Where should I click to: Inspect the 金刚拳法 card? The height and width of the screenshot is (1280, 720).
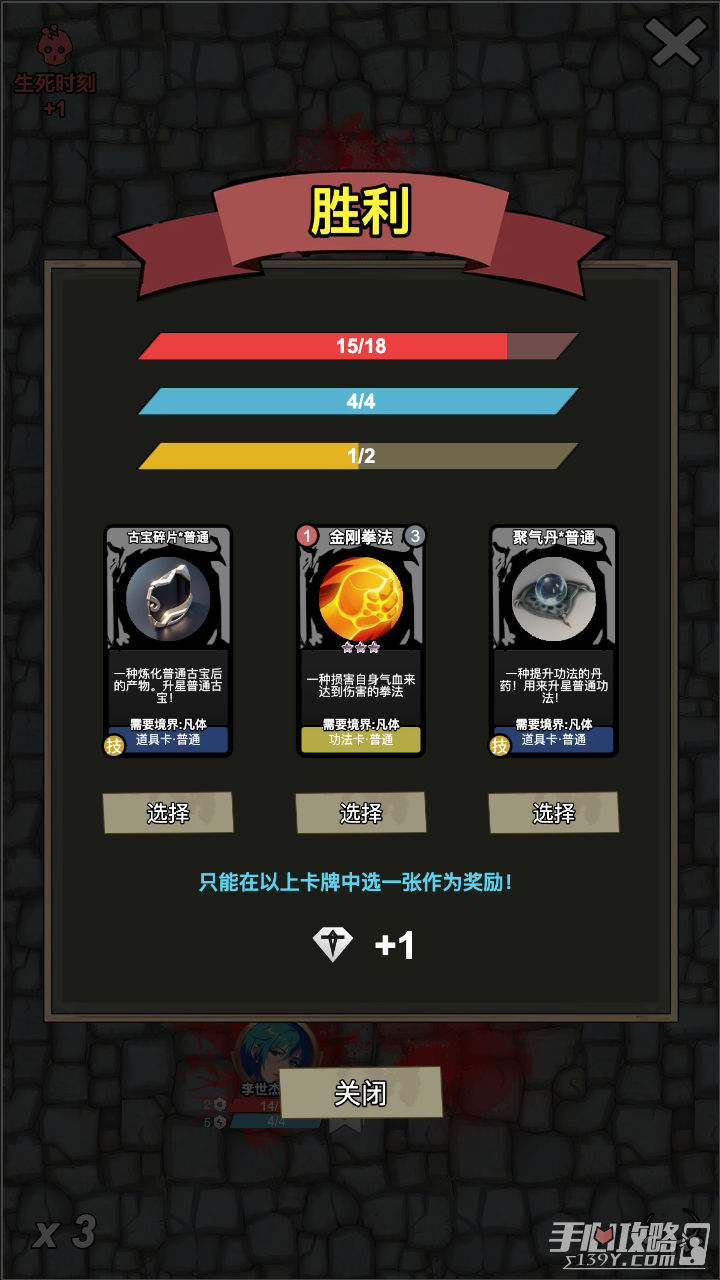[361, 640]
